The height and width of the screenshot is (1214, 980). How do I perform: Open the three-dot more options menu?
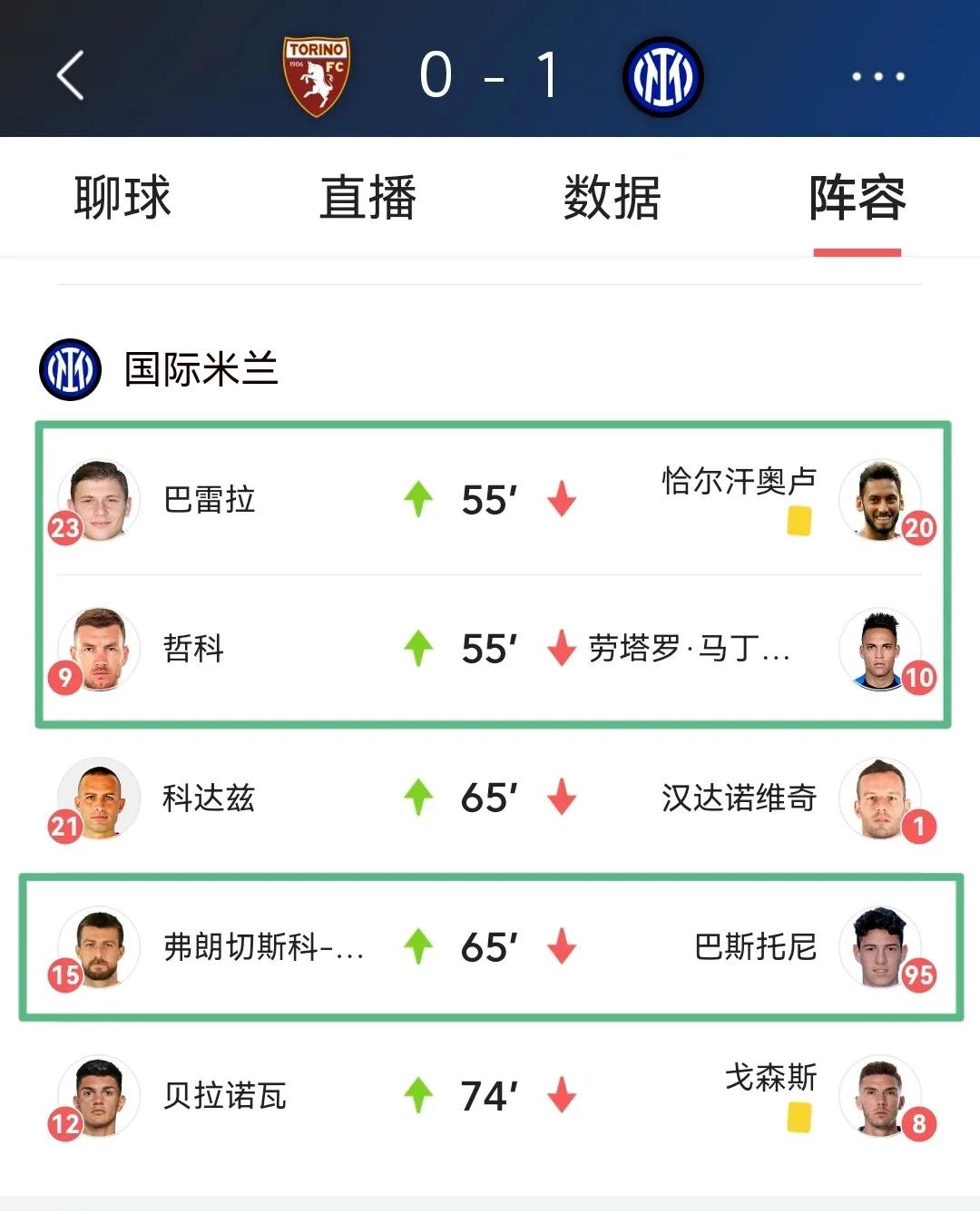click(x=877, y=77)
